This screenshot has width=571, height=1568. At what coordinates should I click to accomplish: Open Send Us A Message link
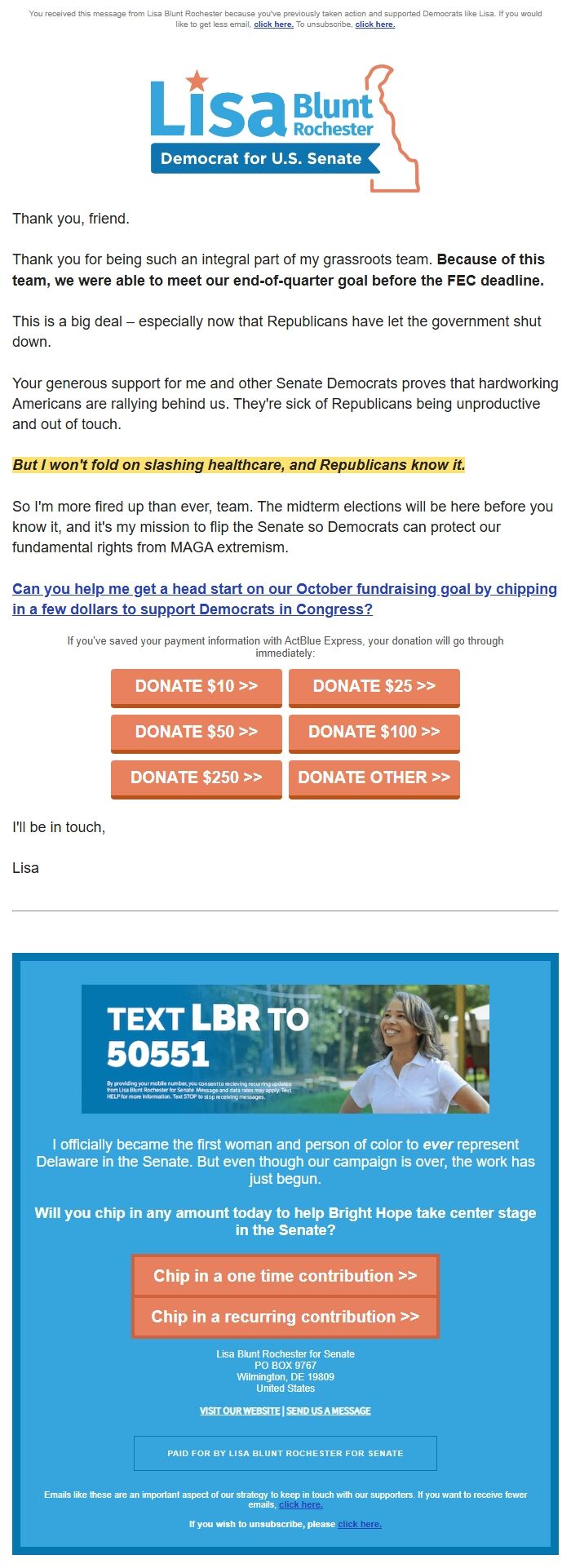329,1411
